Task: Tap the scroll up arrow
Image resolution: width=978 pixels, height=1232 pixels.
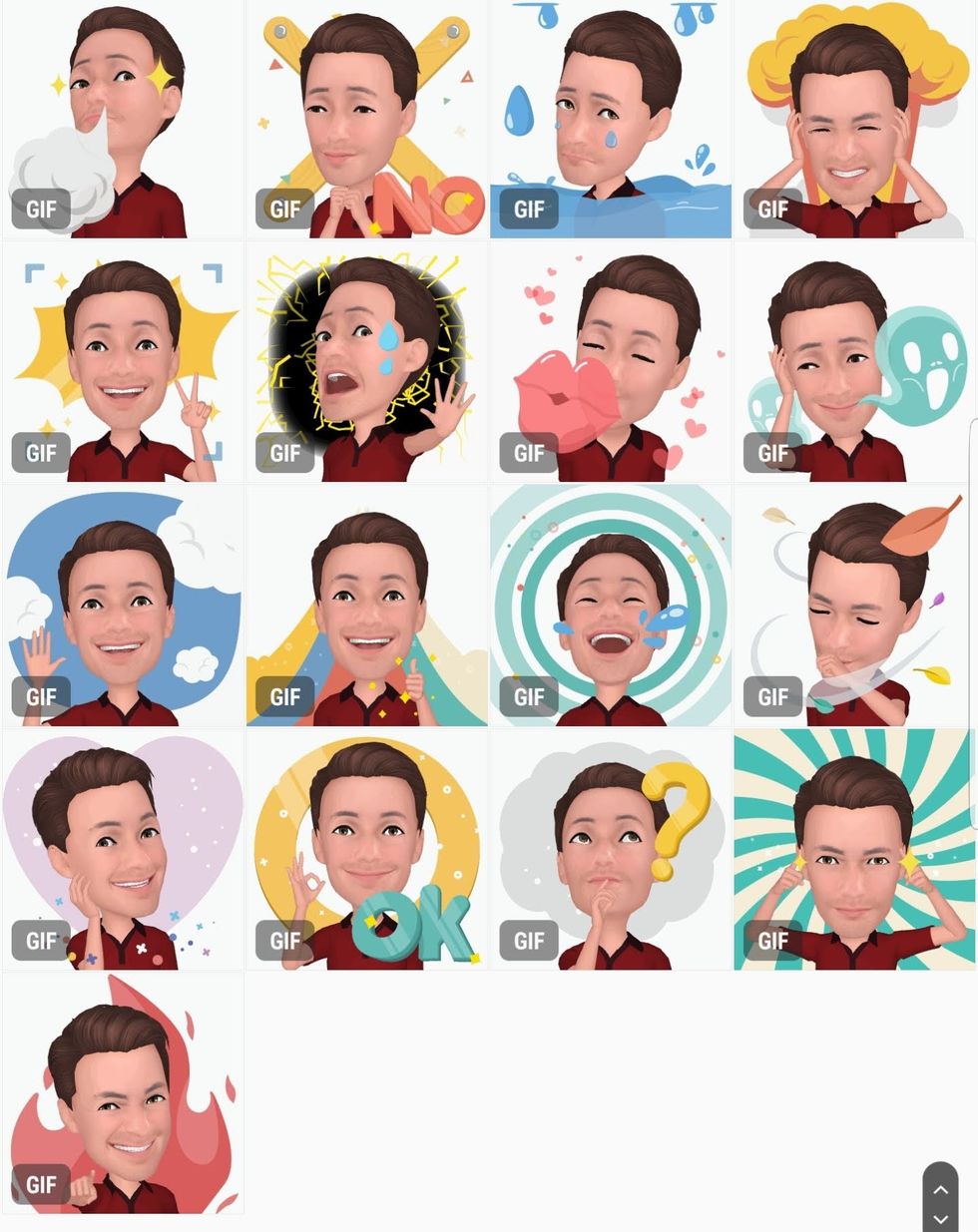Action: (x=940, y=1189)
